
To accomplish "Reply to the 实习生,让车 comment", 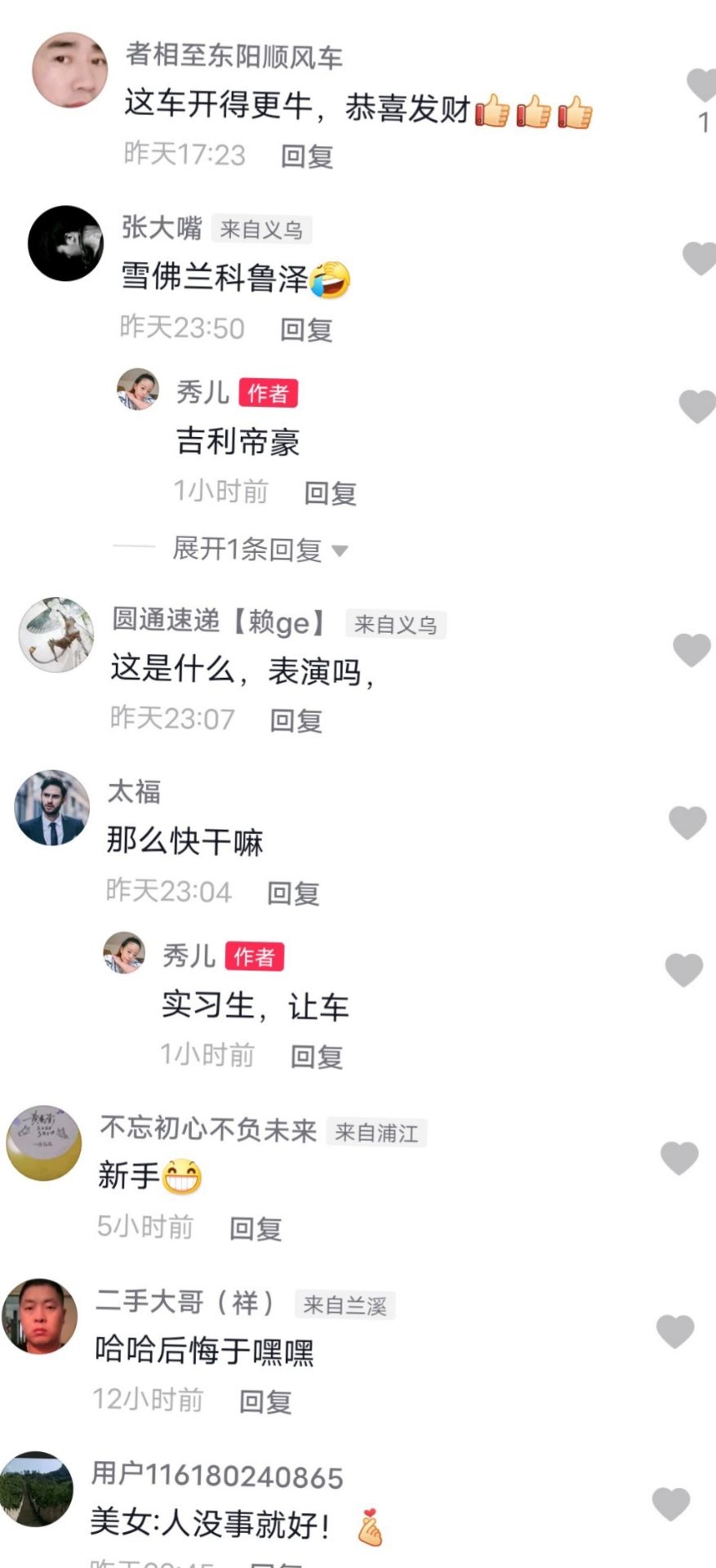I will 316,1056.
